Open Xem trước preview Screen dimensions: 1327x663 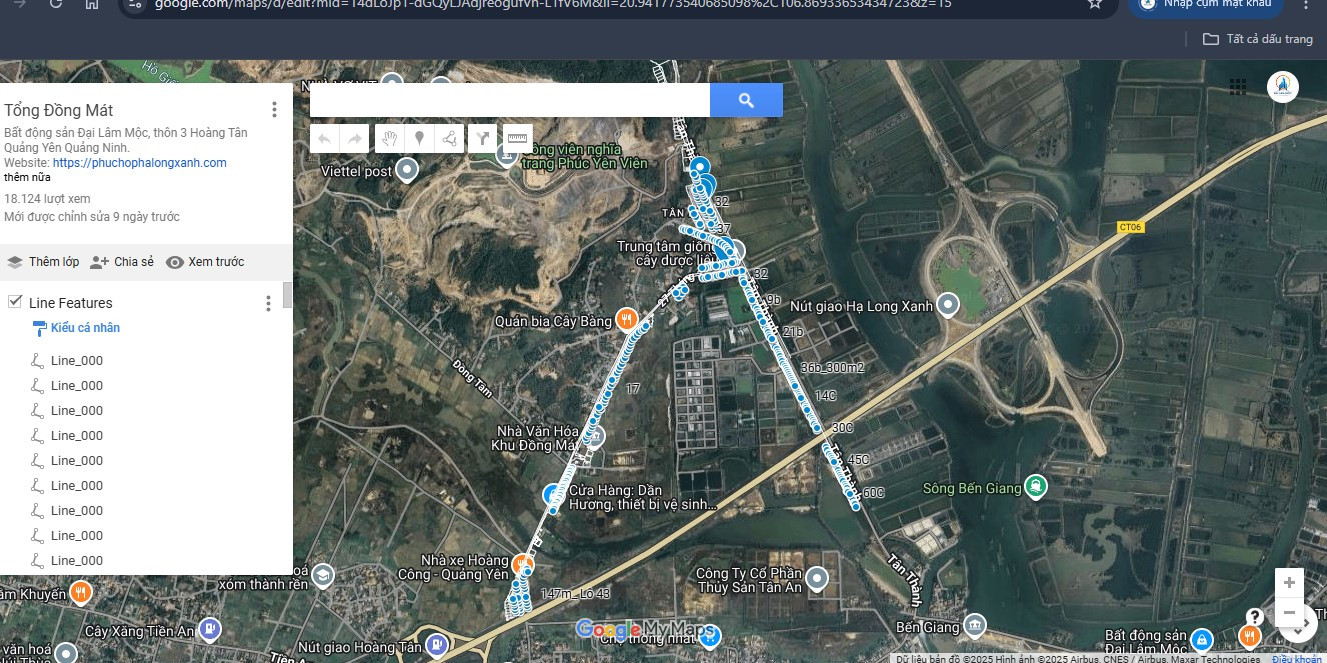[205, 262]
